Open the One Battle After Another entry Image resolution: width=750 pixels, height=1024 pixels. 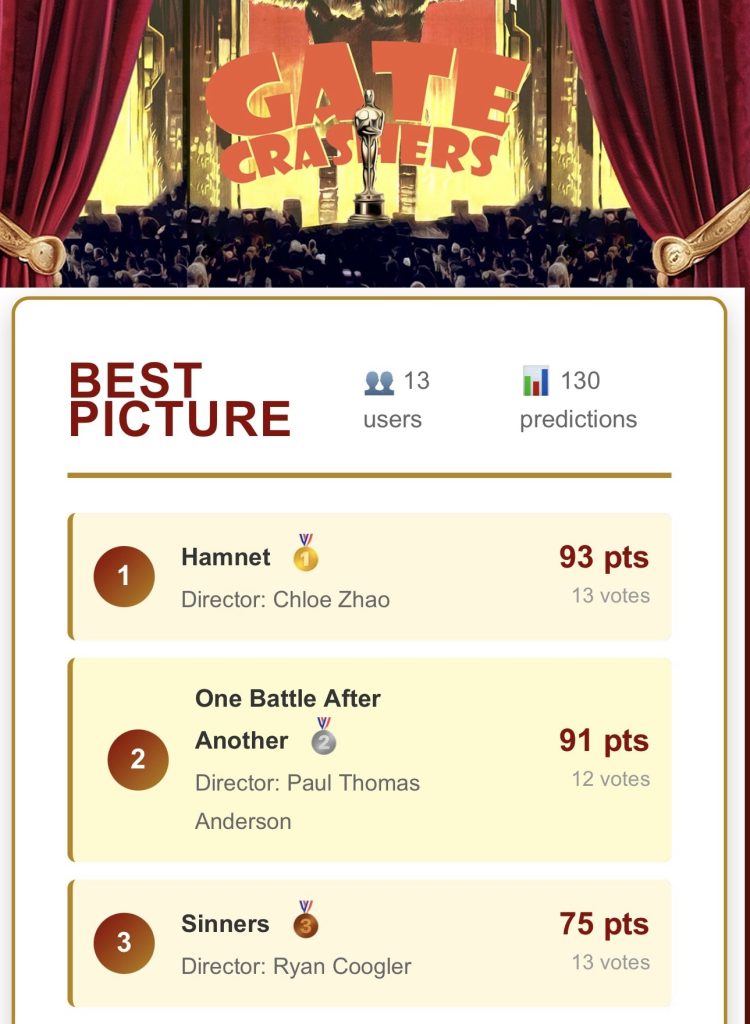point(370,759)
